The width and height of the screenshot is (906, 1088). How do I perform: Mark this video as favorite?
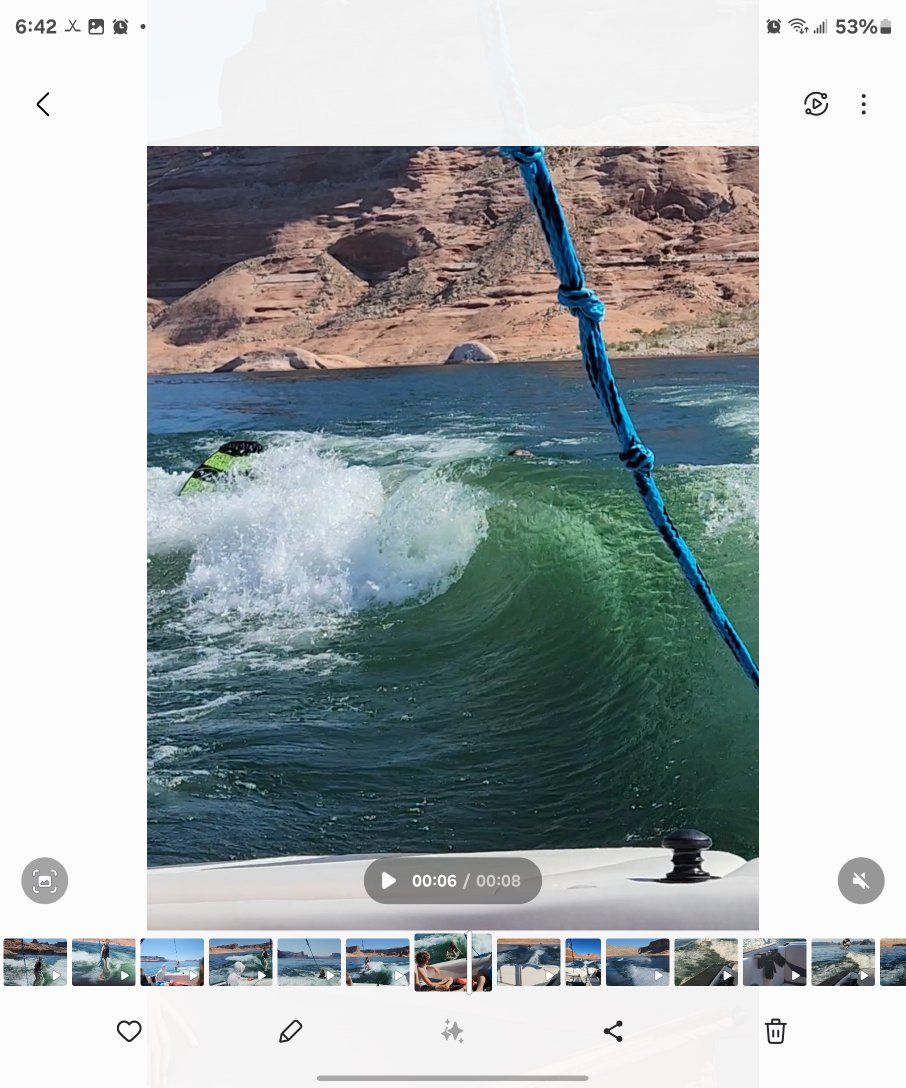click(x=129, y=1031)
